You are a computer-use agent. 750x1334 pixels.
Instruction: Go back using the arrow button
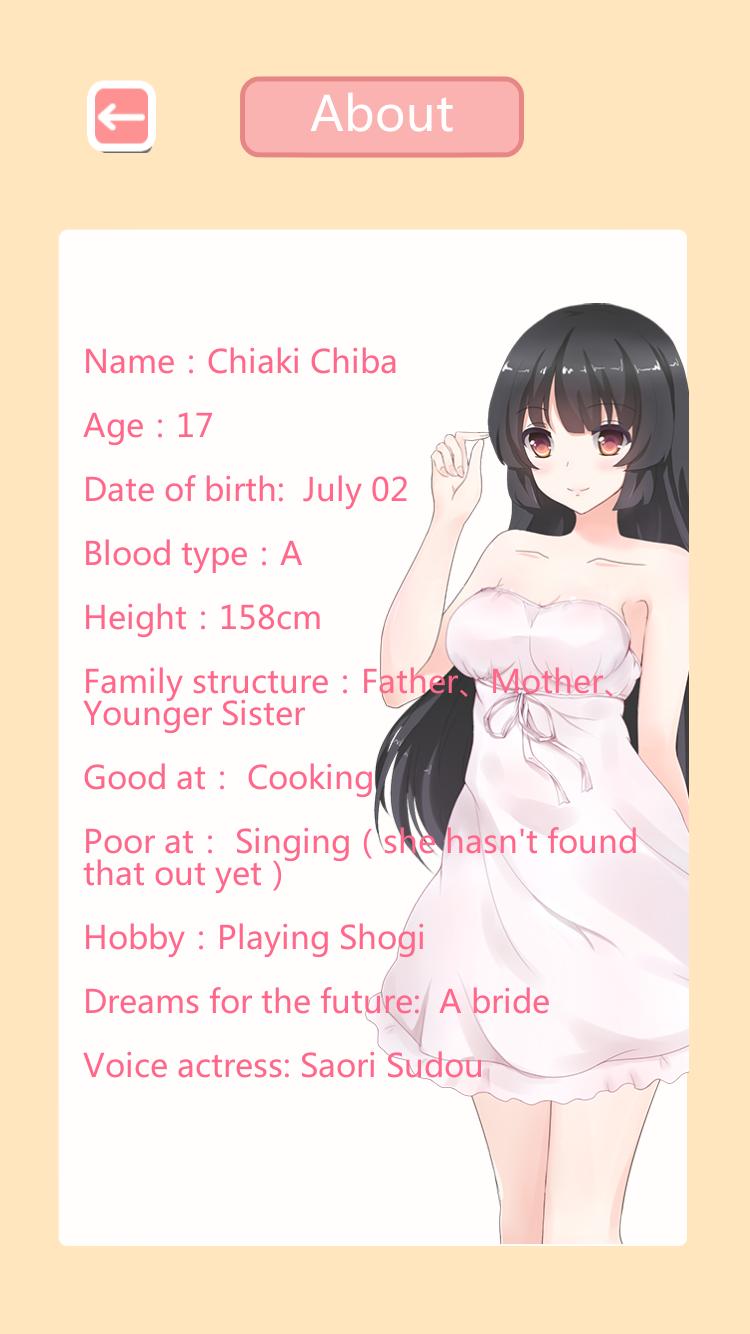click(x=121, y=117)
